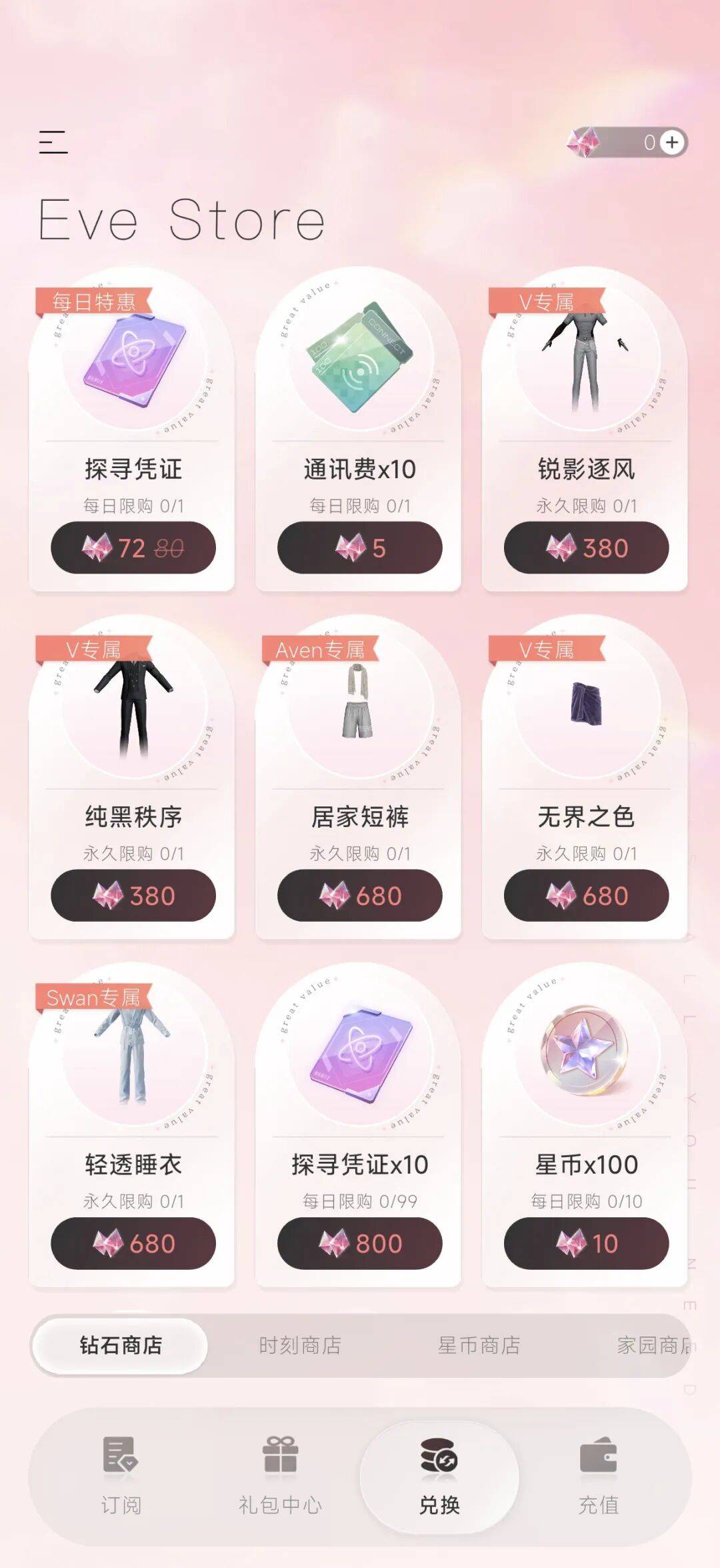Open the 充值 recharge page

point(598,1476)
